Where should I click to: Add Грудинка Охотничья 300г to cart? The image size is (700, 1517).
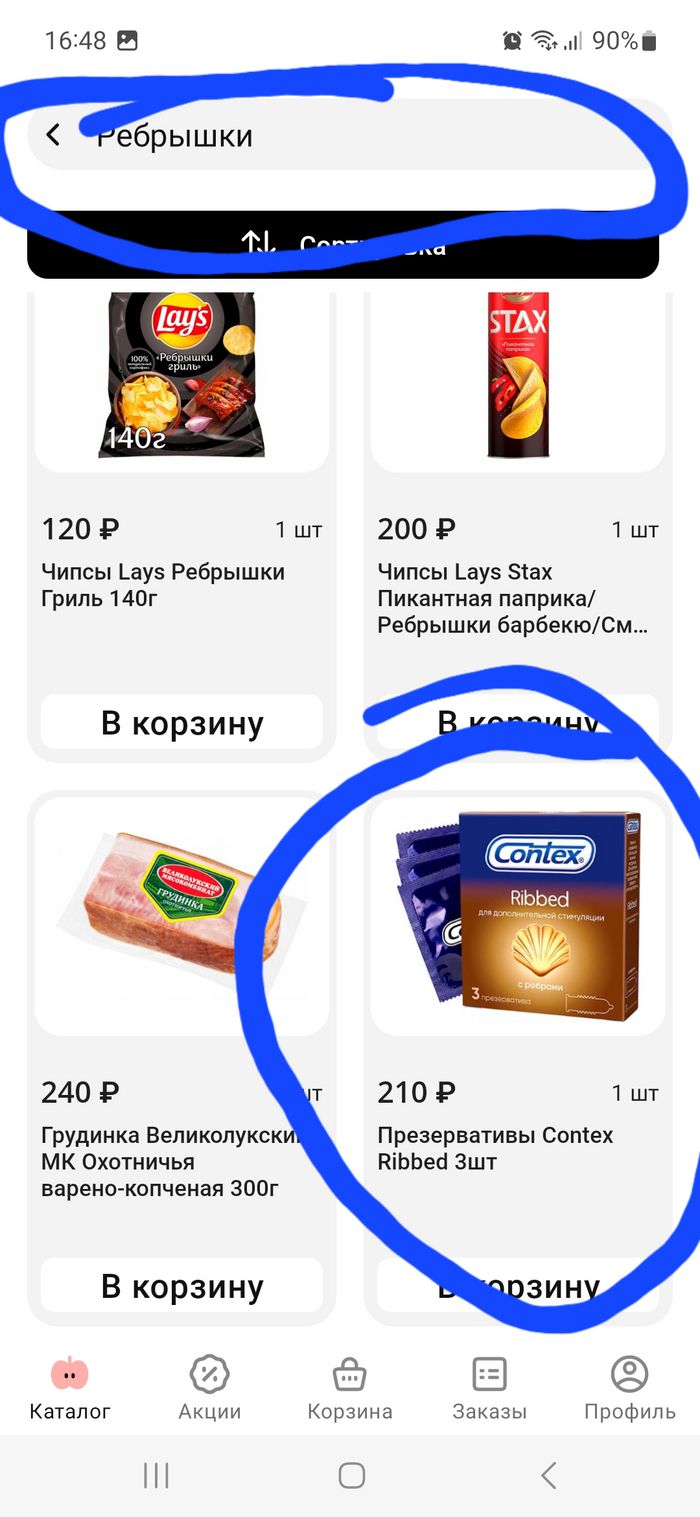tap(182, 1286)
